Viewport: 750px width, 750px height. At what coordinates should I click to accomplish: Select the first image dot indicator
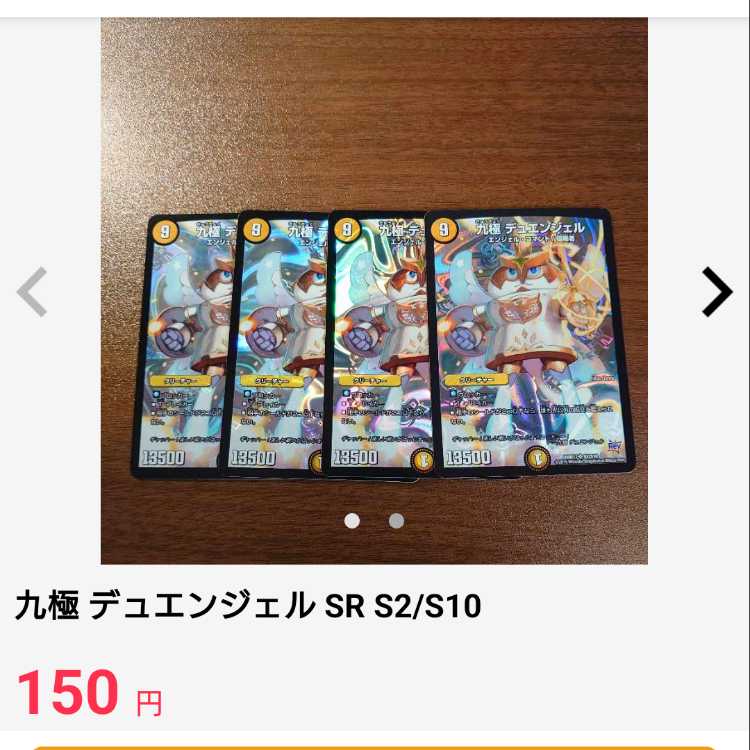coord(352,520)
